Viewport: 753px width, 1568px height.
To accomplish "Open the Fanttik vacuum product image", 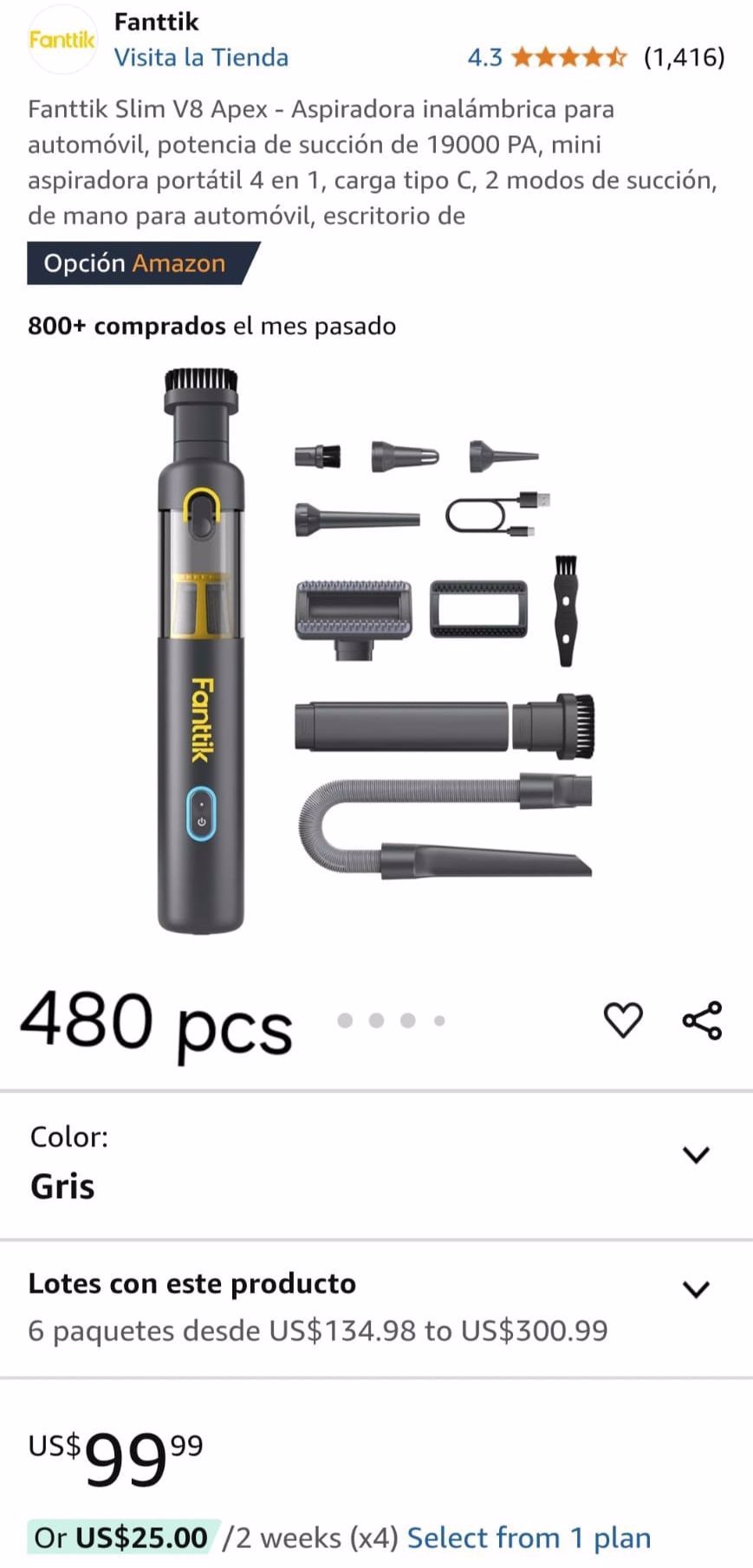I will coord(377,650).
